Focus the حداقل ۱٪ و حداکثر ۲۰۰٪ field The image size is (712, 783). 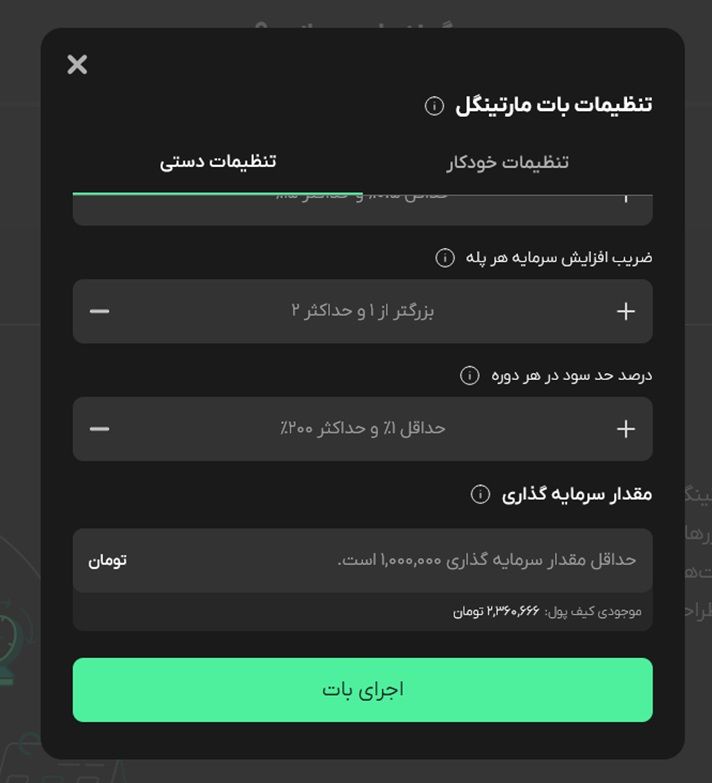point(362,429)
